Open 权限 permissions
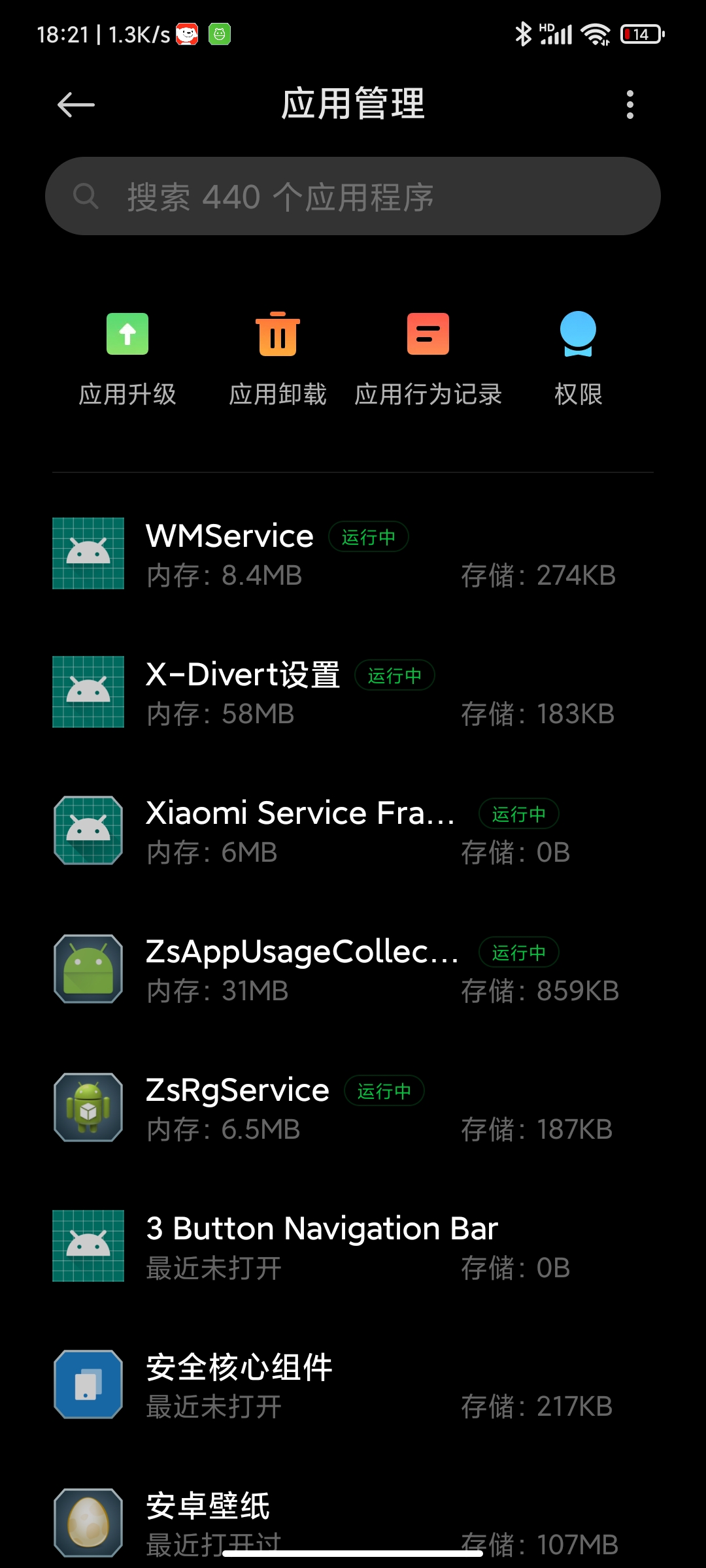 pyautogui.click(x=579, y=360)
